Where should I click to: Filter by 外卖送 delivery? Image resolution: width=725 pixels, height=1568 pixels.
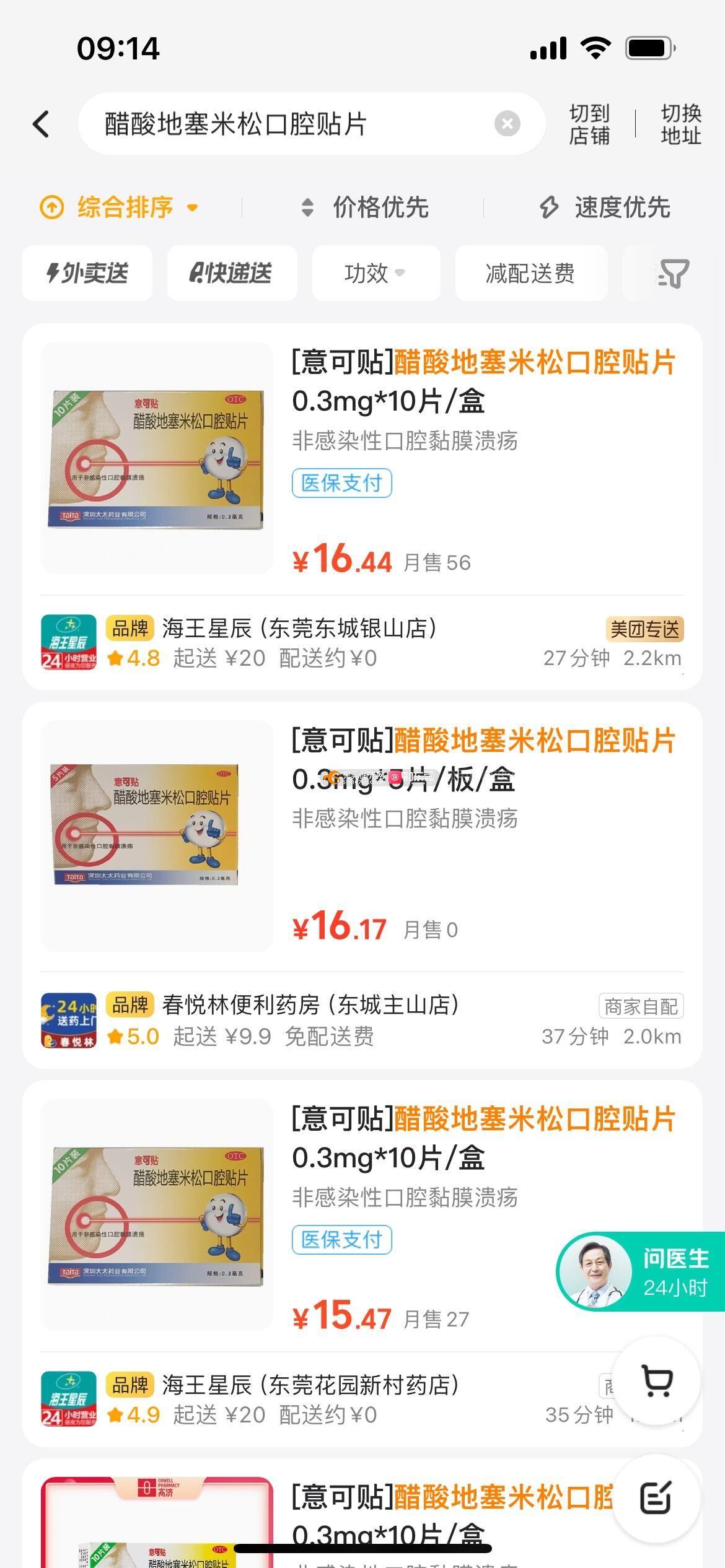[87, 273]
